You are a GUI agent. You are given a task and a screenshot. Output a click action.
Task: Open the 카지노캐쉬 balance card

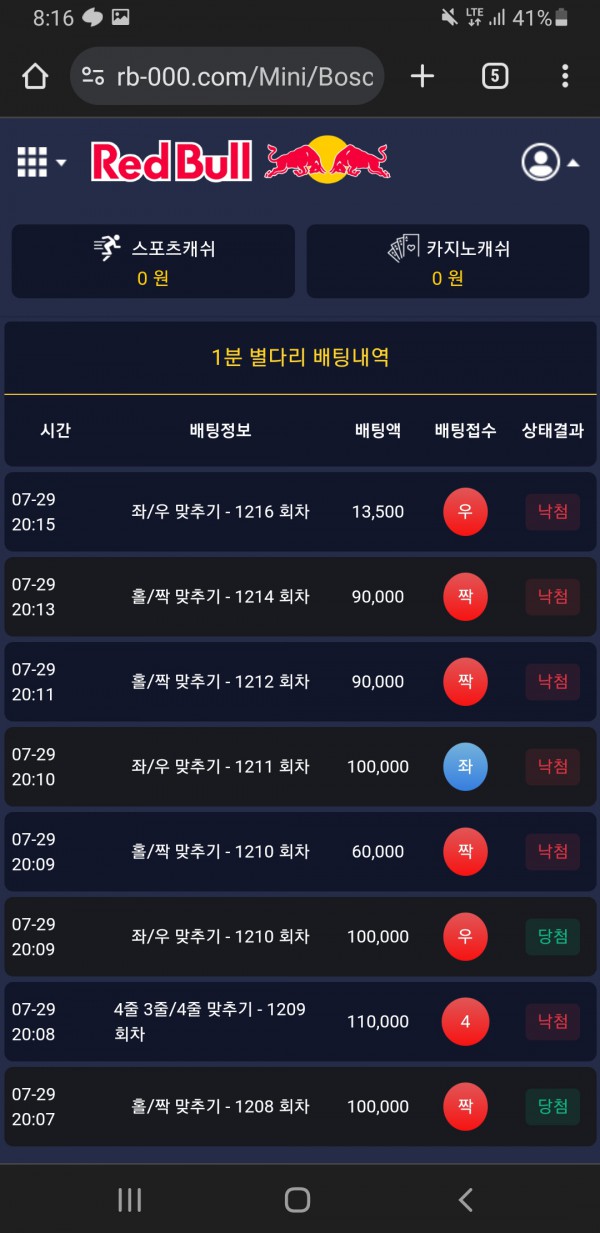(448, 261)
